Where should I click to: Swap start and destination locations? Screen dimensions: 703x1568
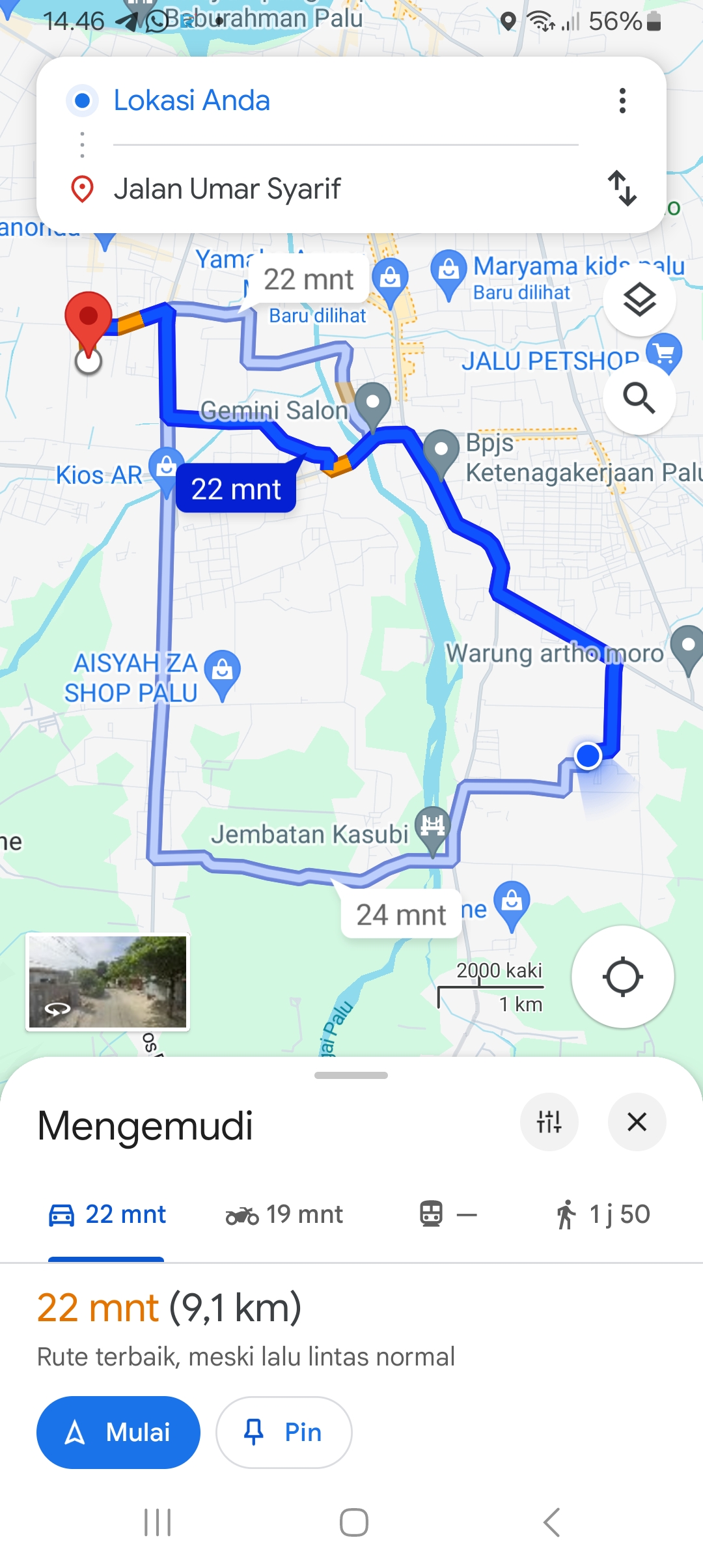622,189
